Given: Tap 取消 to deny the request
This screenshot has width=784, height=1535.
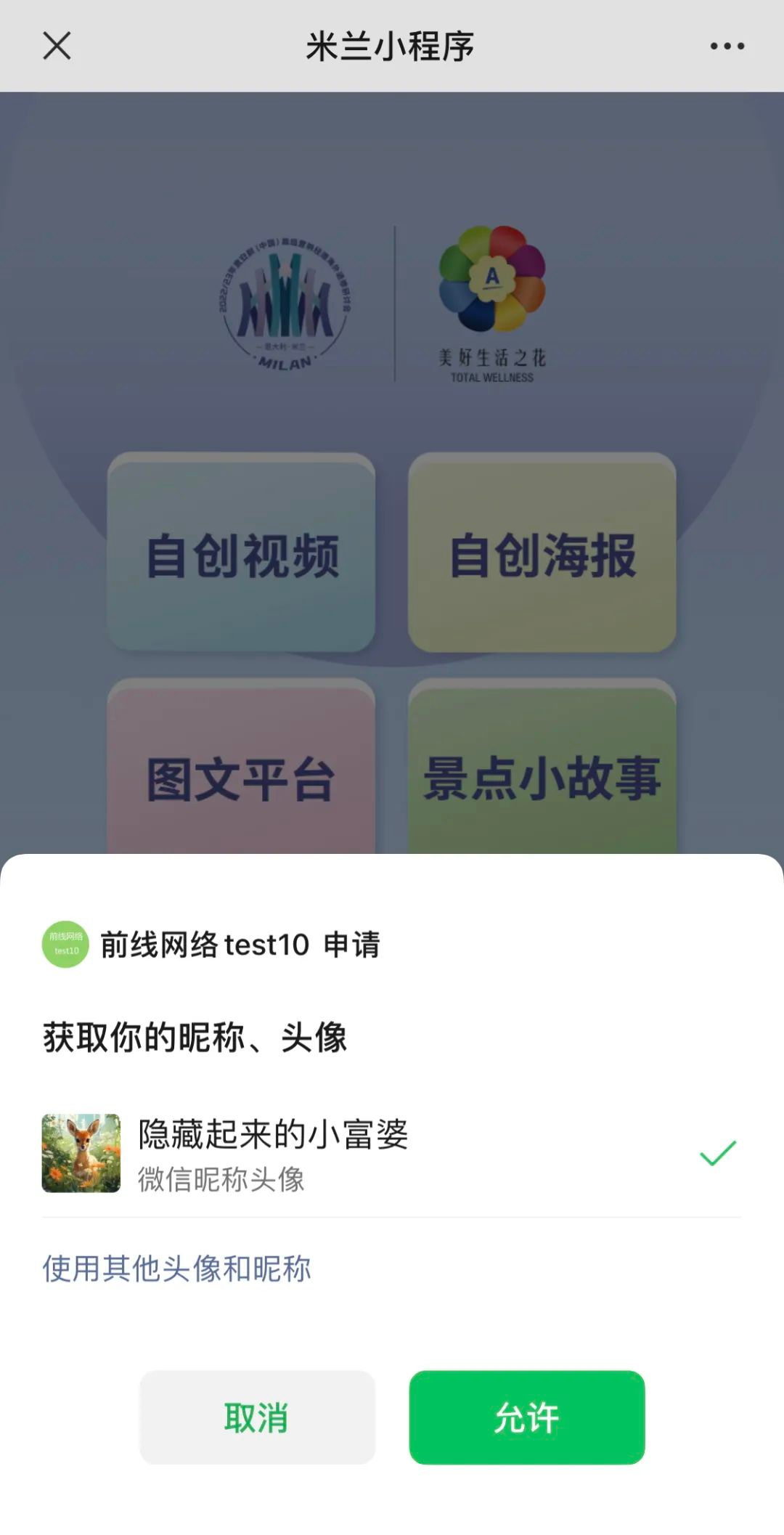Looking at the screenshot, I should [257, 1417].
